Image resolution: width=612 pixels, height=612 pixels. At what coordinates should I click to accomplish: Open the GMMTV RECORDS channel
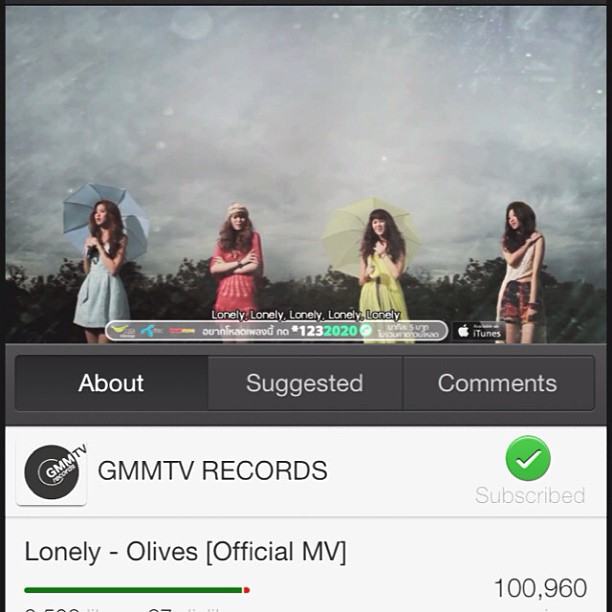[x=211, y=469]
